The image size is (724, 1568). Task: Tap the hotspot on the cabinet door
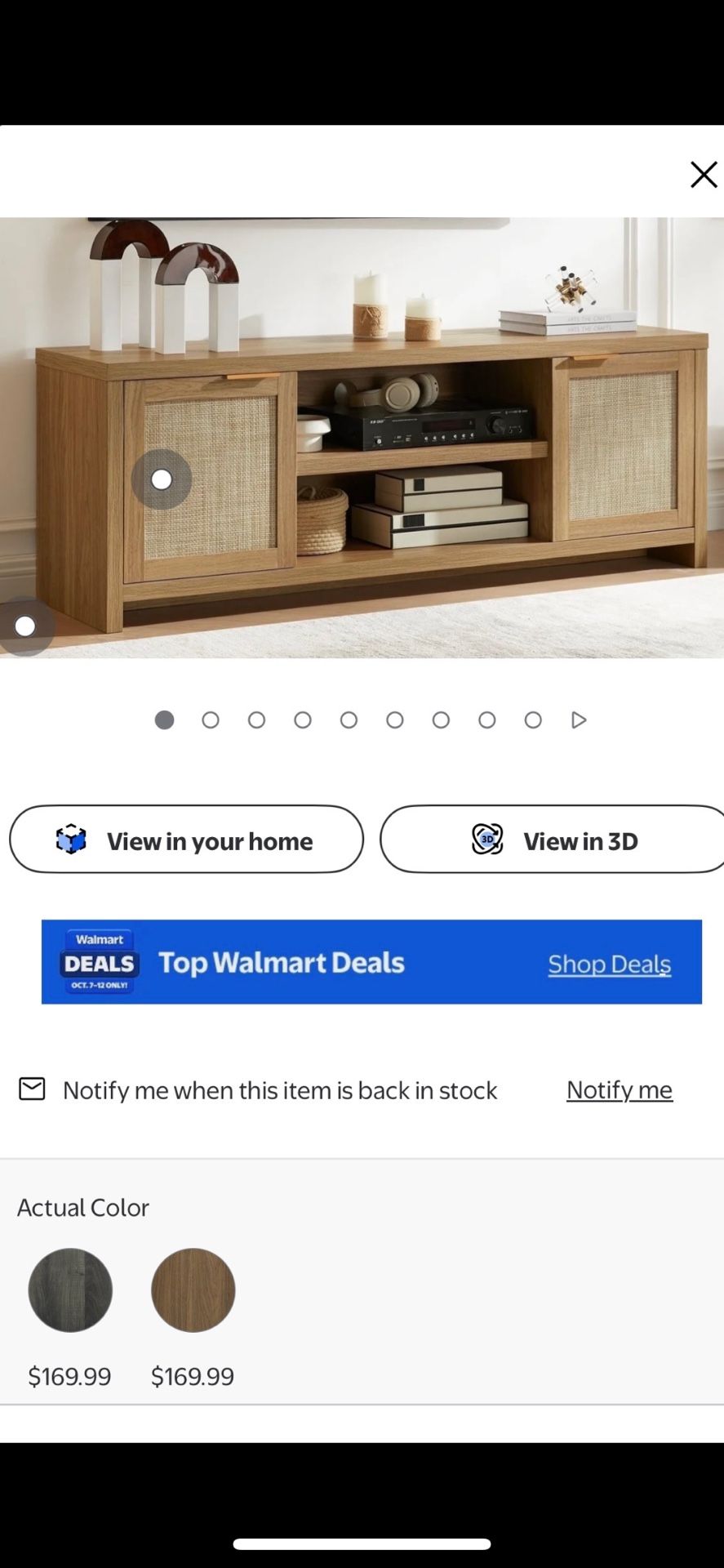pyautogui.click(x=162, y=479)
